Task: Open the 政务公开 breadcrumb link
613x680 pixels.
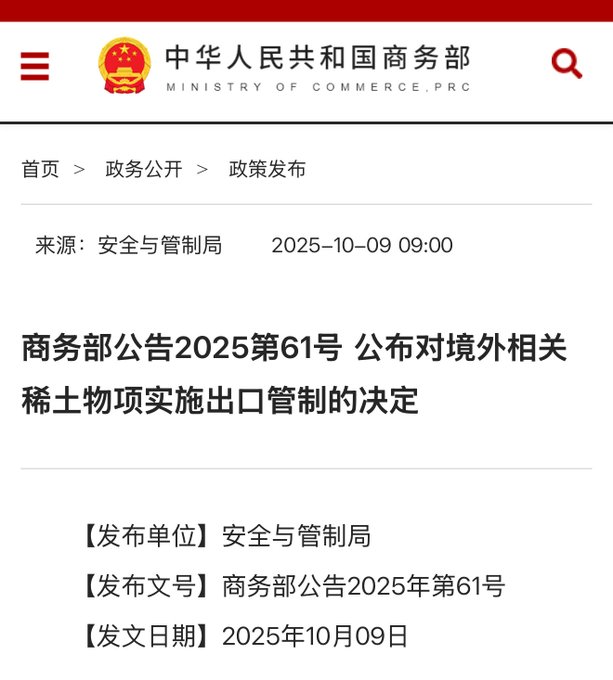Action: 144,169
